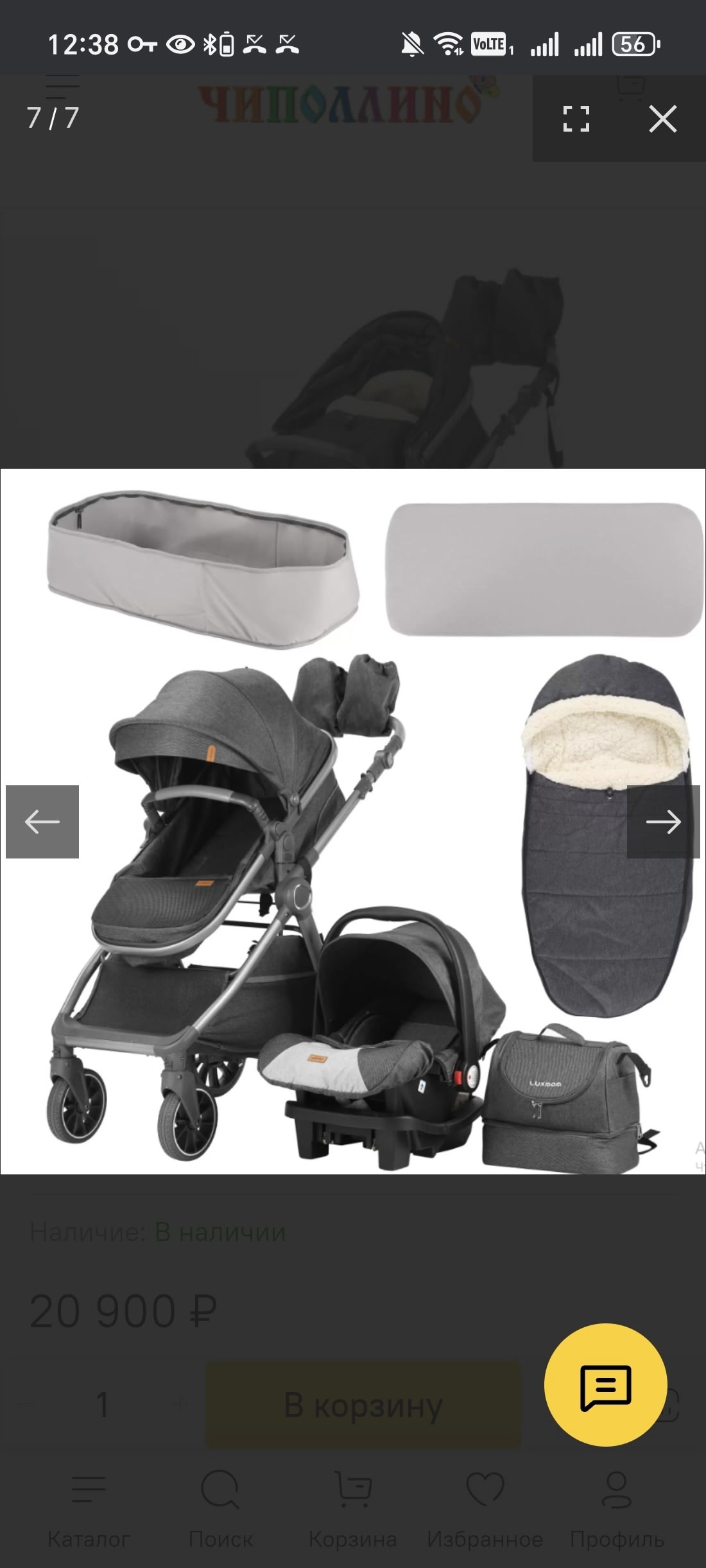
Task: Close the image gallery viewer
Action: point(662,119)
